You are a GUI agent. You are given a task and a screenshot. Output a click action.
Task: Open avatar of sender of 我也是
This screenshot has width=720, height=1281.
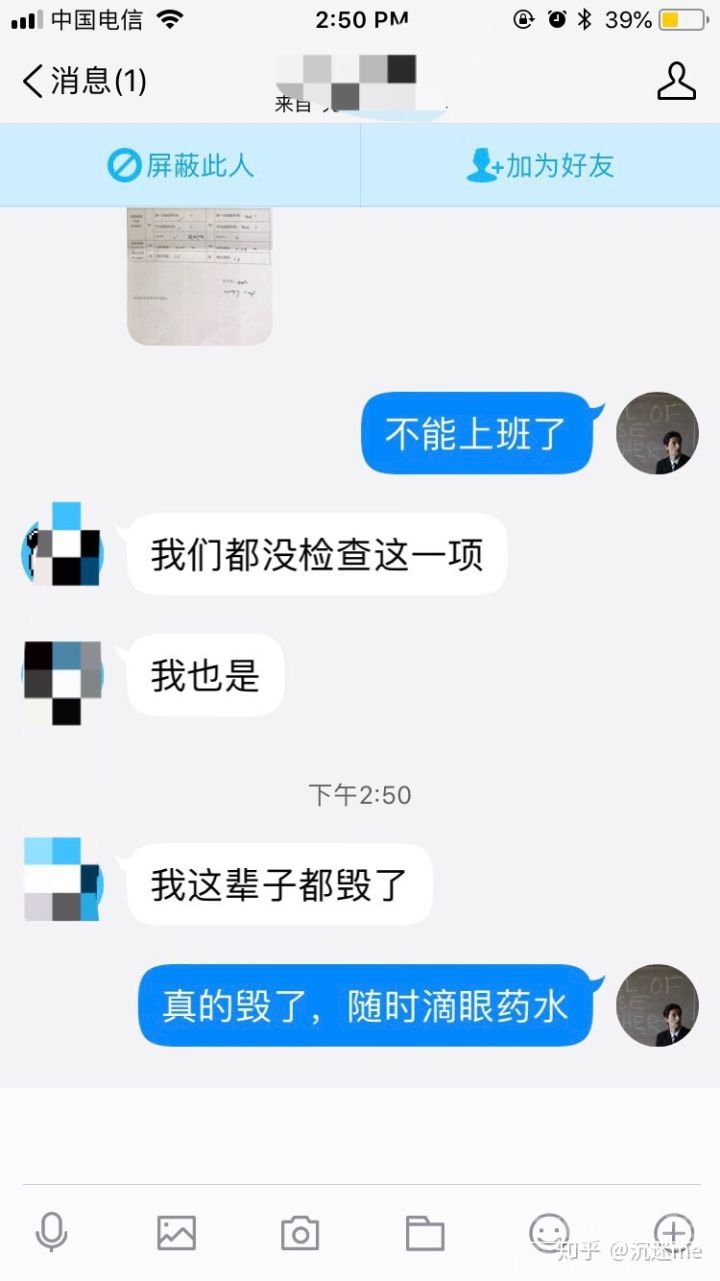pyautogui.click(x=63, y=681)
